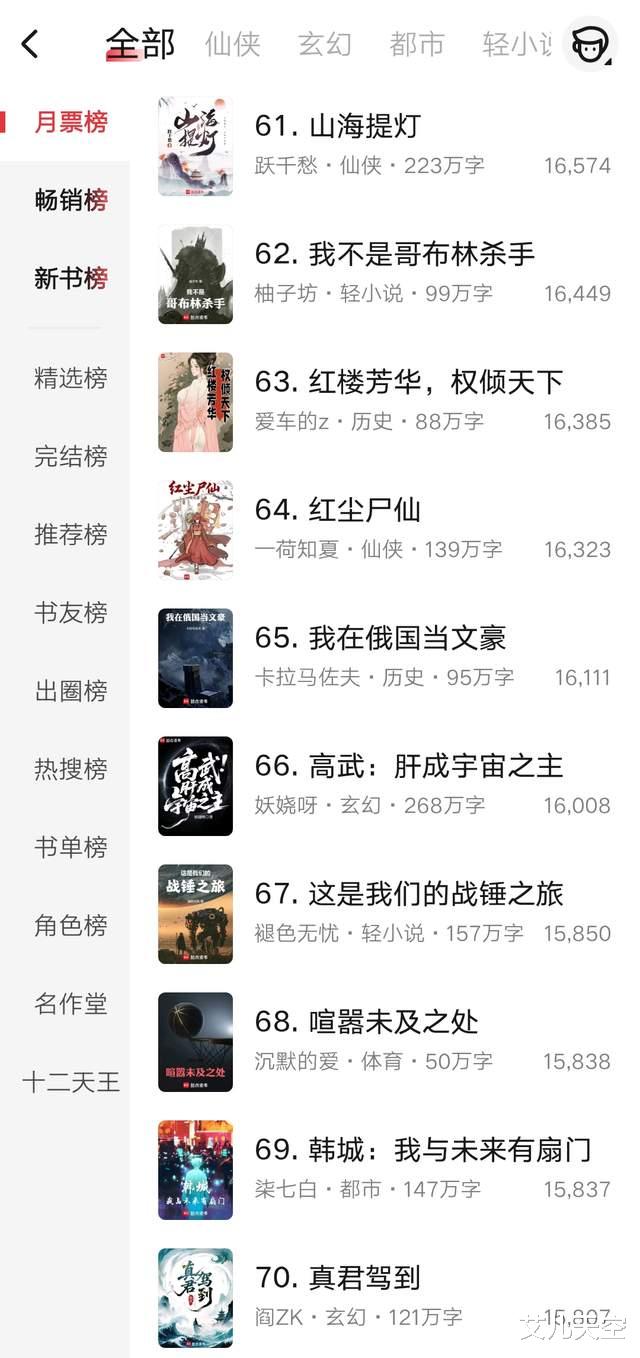View the book 喧嚣未及之处
The height and width of the screenshot is (1358, 640).
[366, 1022]
